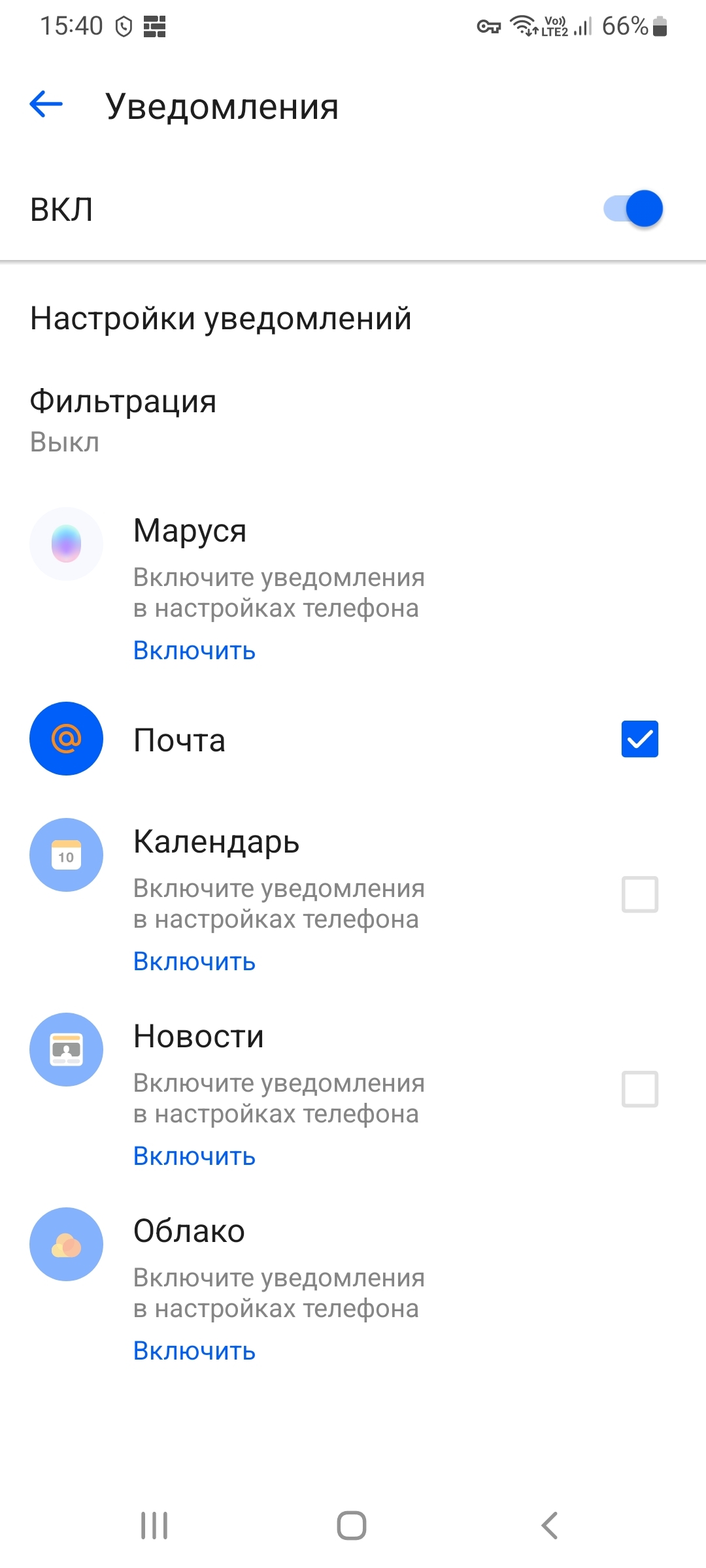The width and height of the screenshot is (706, 1568).
Task: Select the Календарь calendar icon
Action: tap(66, 856)
